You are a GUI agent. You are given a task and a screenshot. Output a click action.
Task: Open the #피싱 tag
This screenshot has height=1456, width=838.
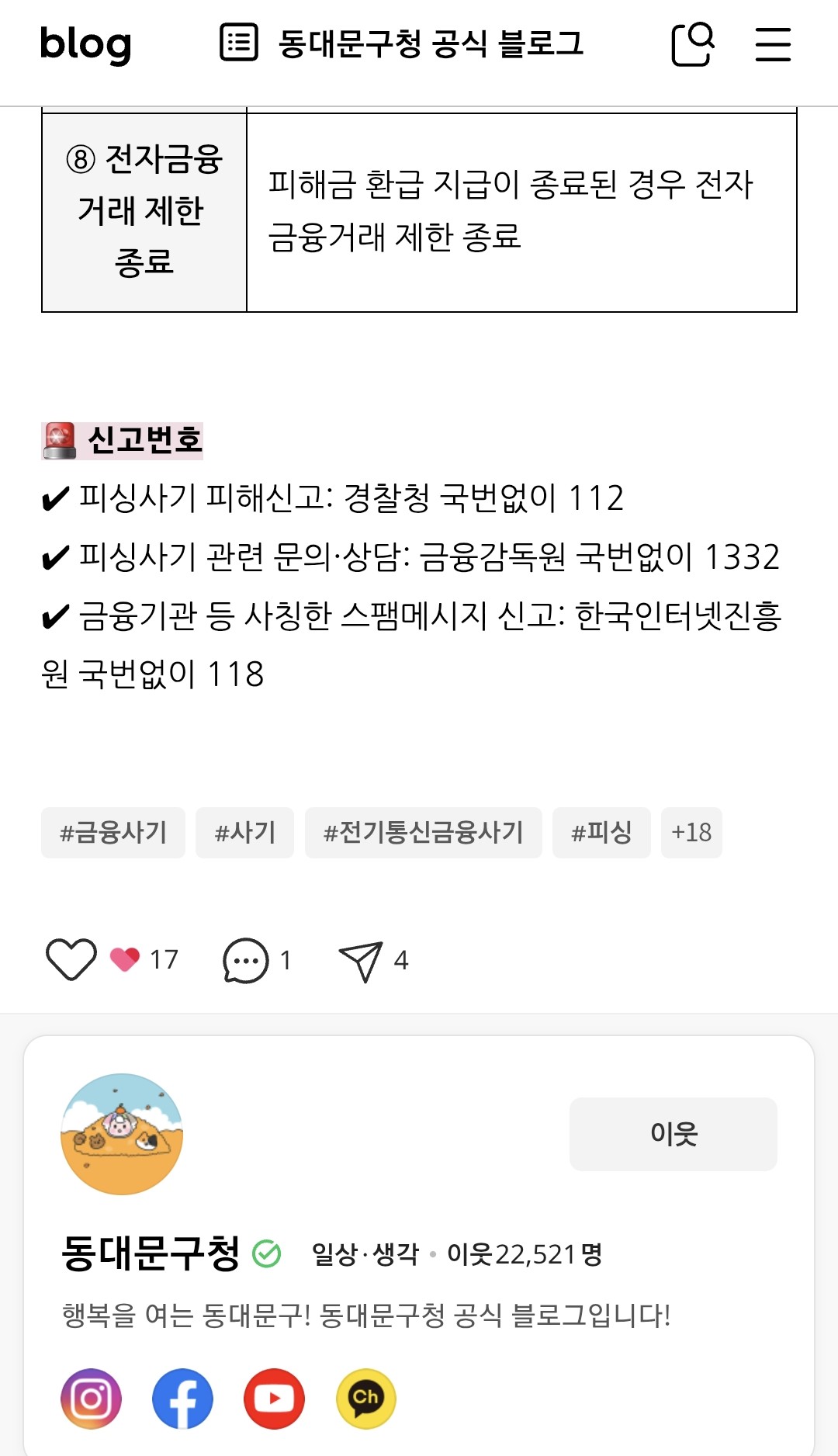click(x=601, y=833)
